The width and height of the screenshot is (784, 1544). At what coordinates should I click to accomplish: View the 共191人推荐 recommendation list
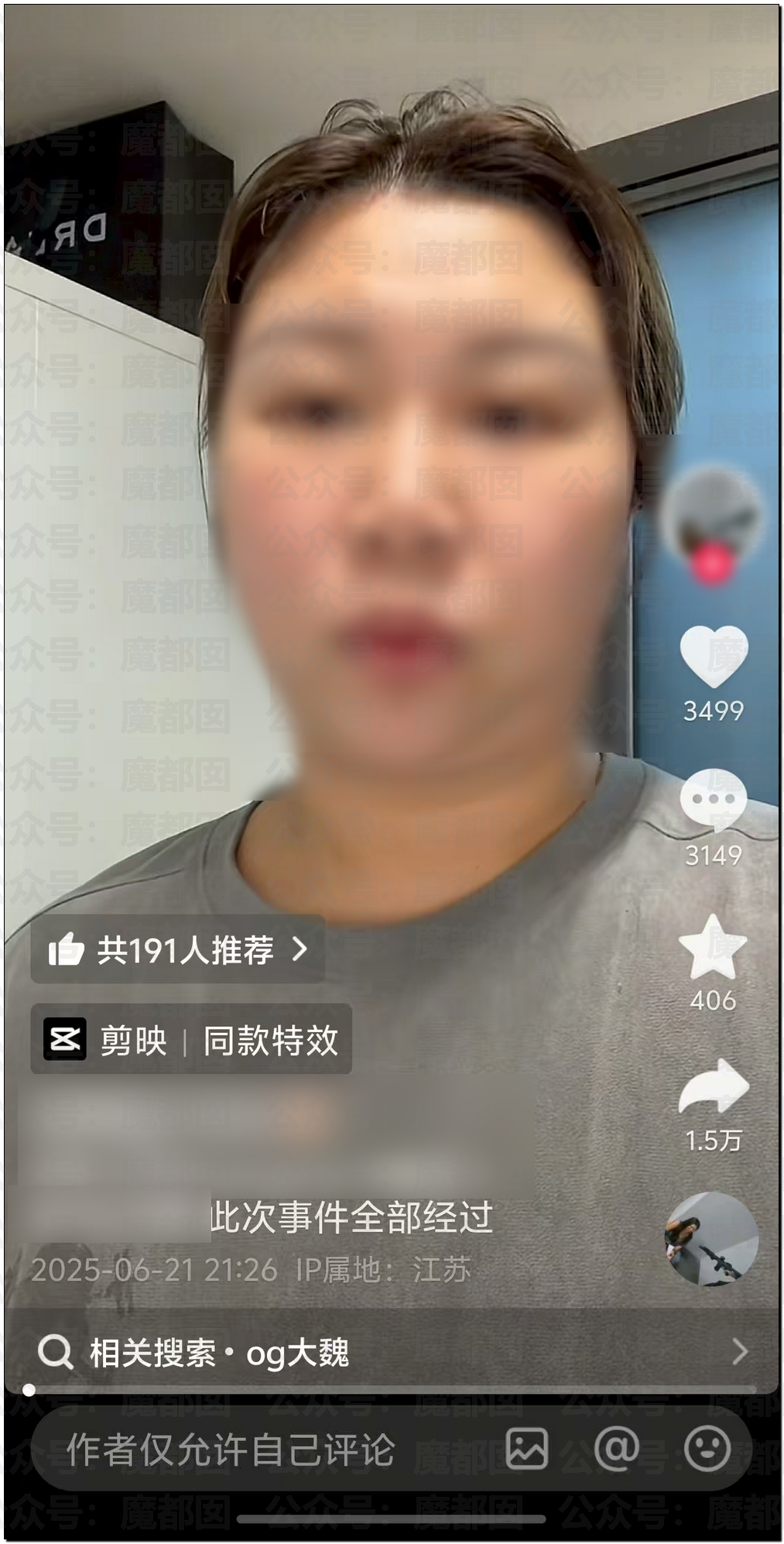[178, 949]
